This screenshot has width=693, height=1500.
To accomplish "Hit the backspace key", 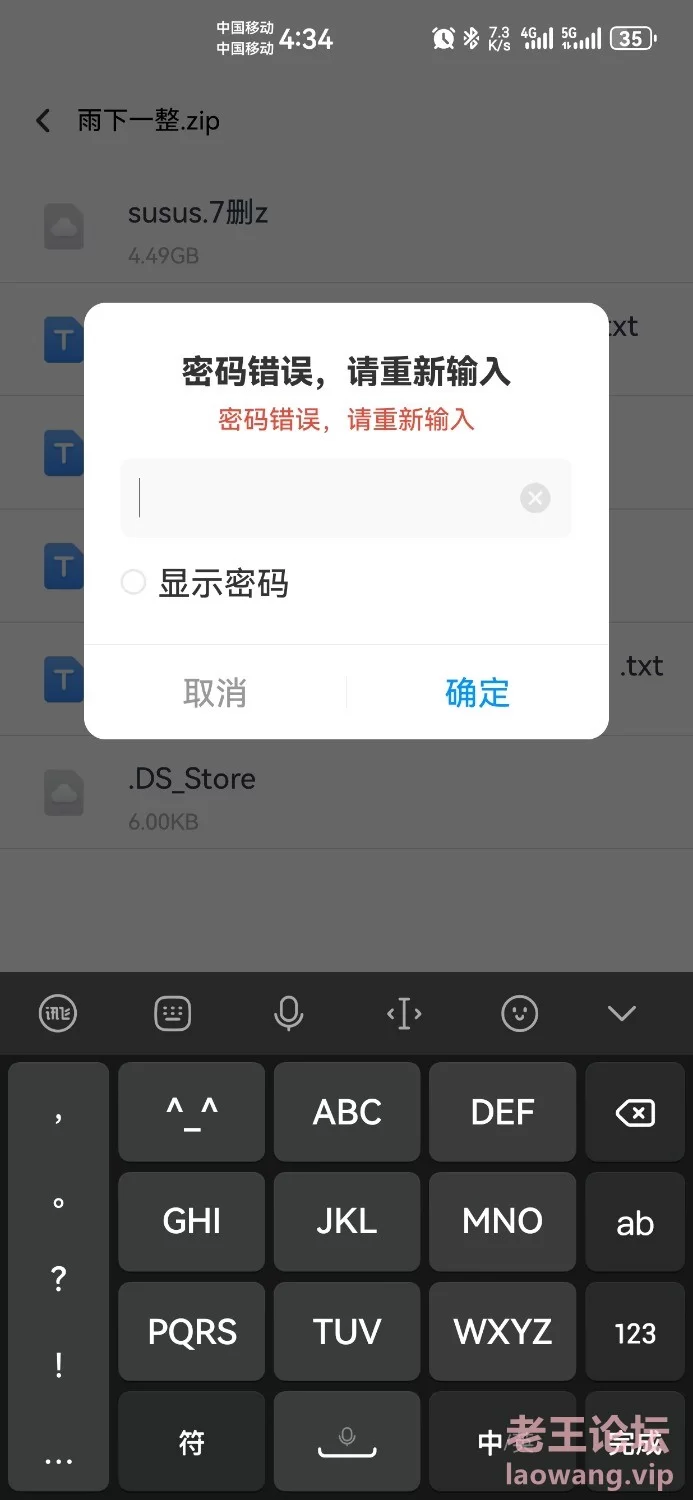I will point(635,1112).
